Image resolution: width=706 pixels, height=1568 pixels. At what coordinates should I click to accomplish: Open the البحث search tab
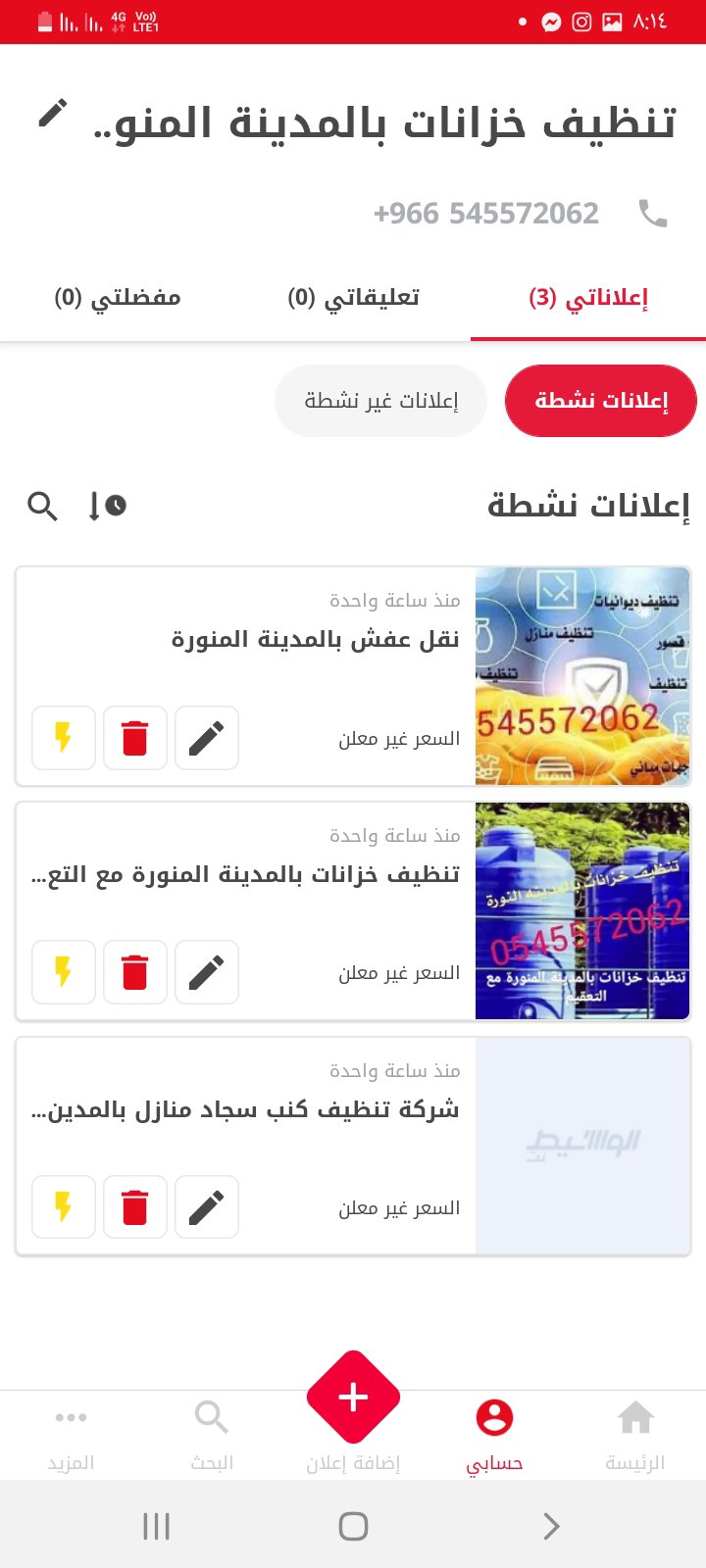click(x=212, y=1435)
